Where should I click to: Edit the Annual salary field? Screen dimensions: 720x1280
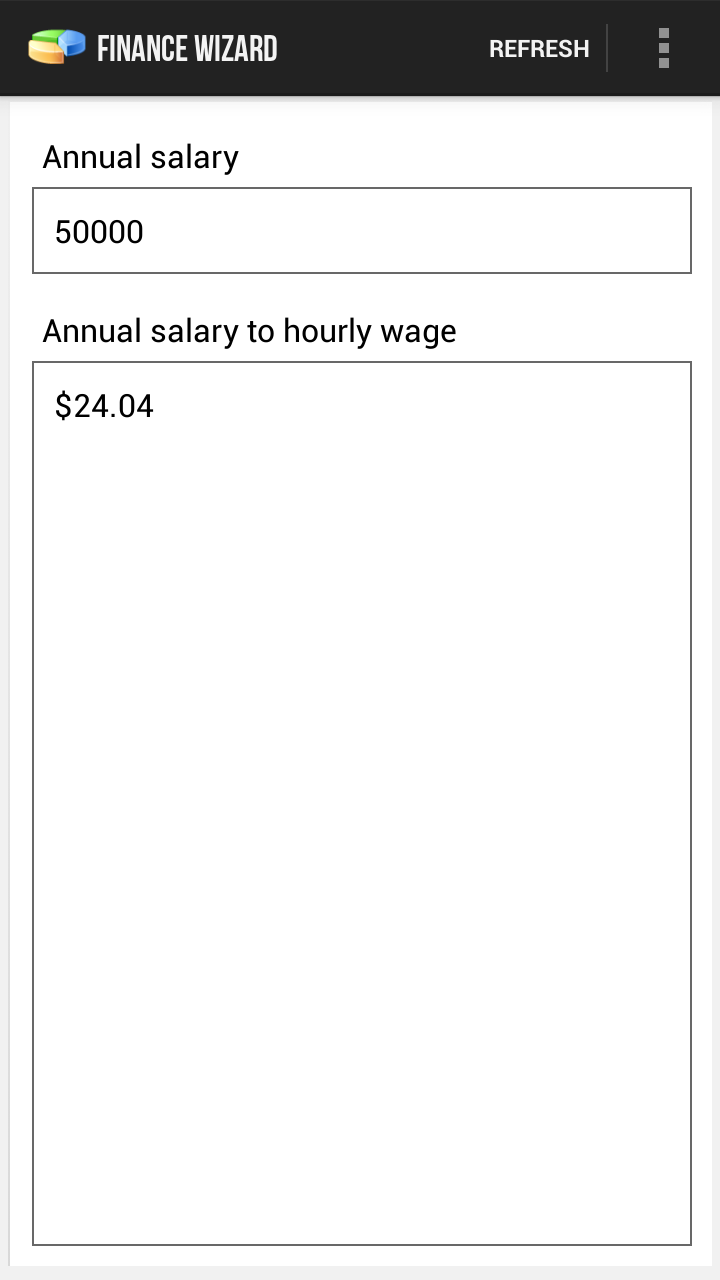click(362, 231)
